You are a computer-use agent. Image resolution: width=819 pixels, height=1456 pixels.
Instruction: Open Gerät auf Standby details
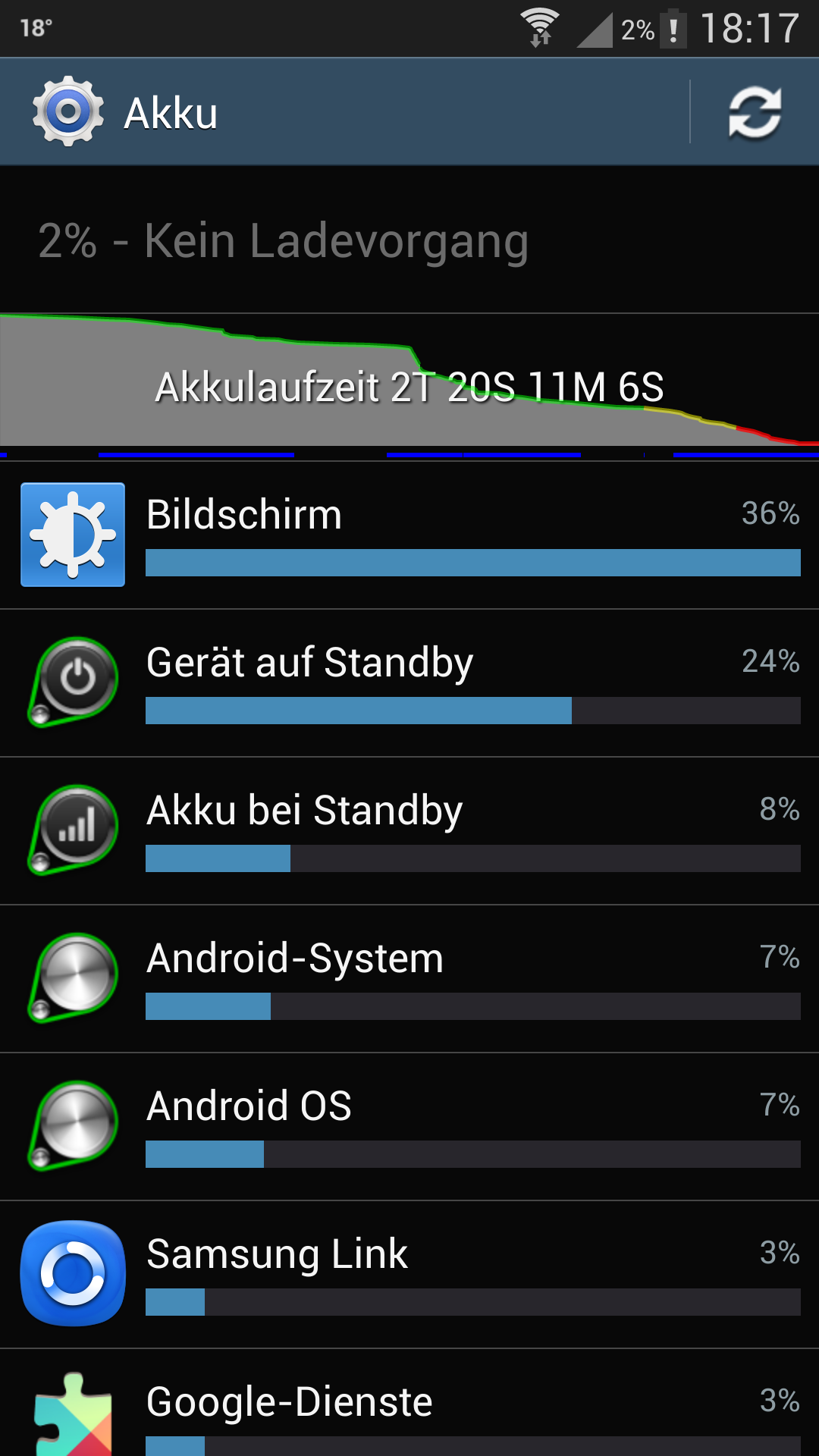click(409, 683)
